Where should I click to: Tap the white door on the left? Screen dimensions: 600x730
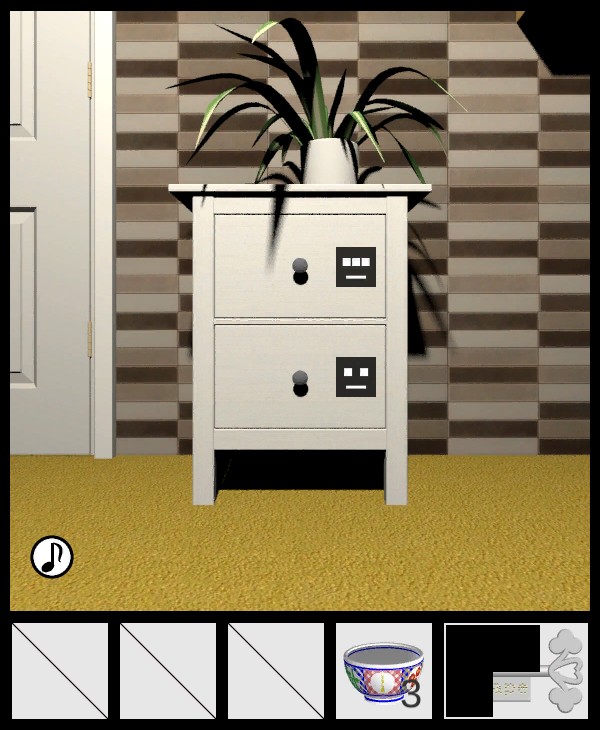50,230
